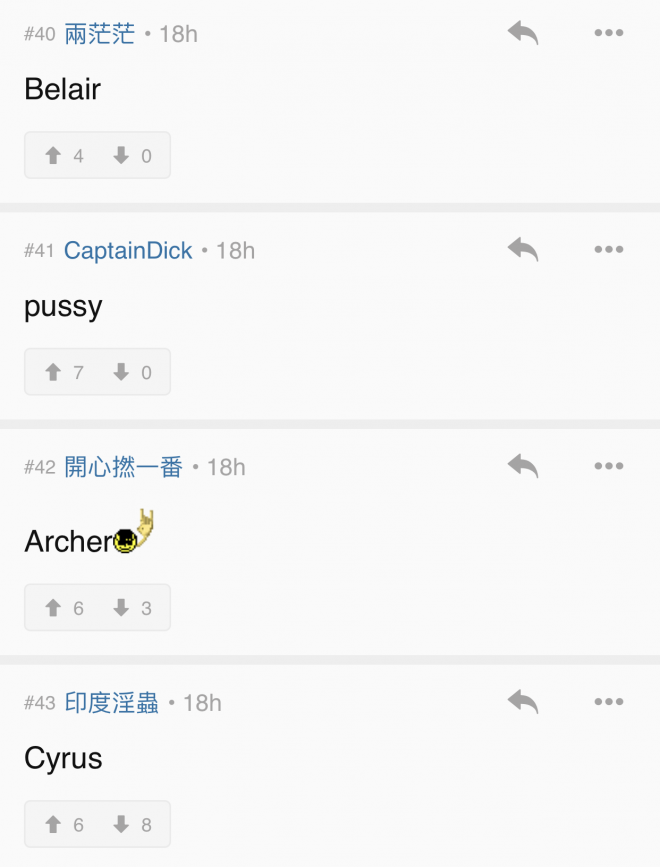Open 兩茫茫's user profile
The height and width of the screenshot is (867, 660).
tap(100, 34)
